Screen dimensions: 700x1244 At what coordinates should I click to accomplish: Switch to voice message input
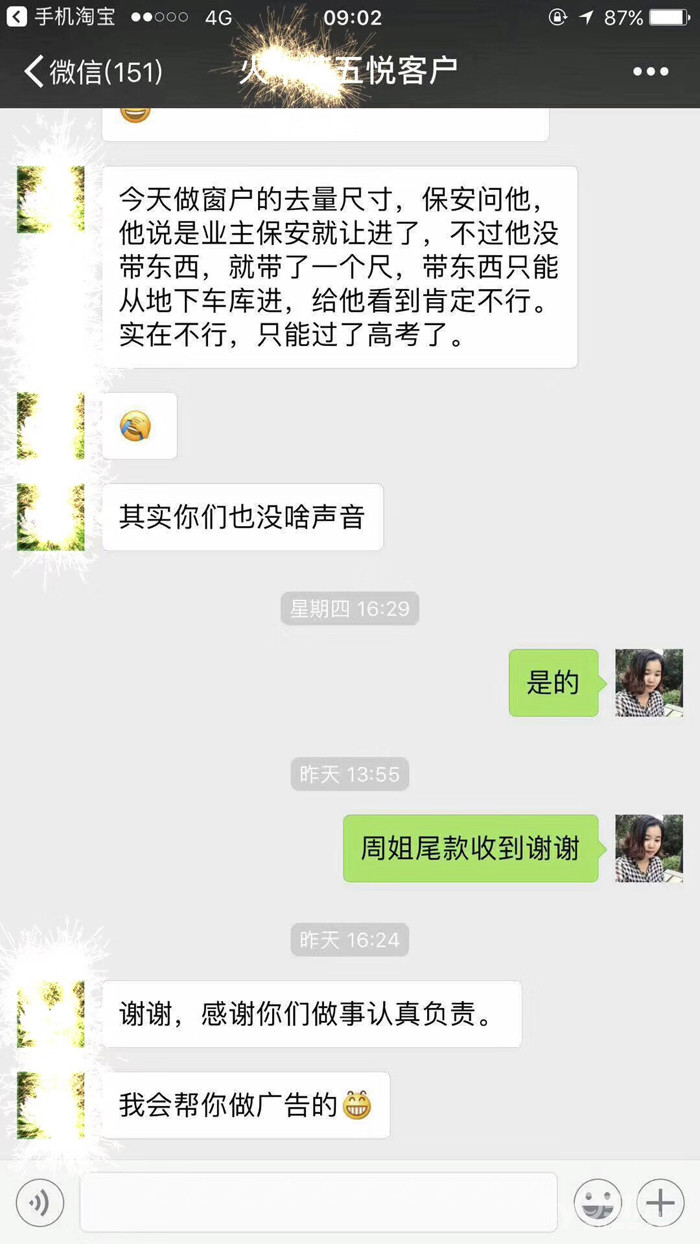40,1202
